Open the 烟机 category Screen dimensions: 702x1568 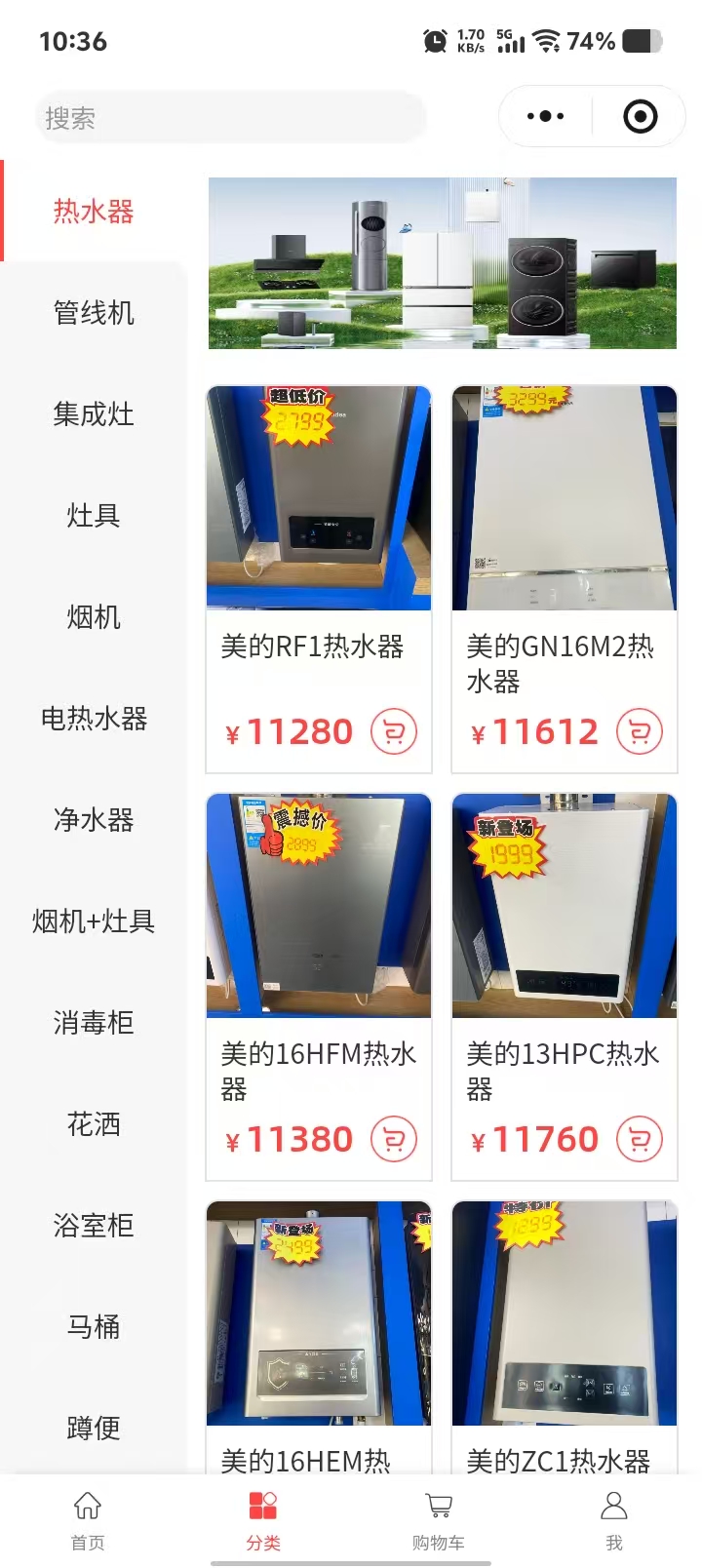(x=94, y=617)
